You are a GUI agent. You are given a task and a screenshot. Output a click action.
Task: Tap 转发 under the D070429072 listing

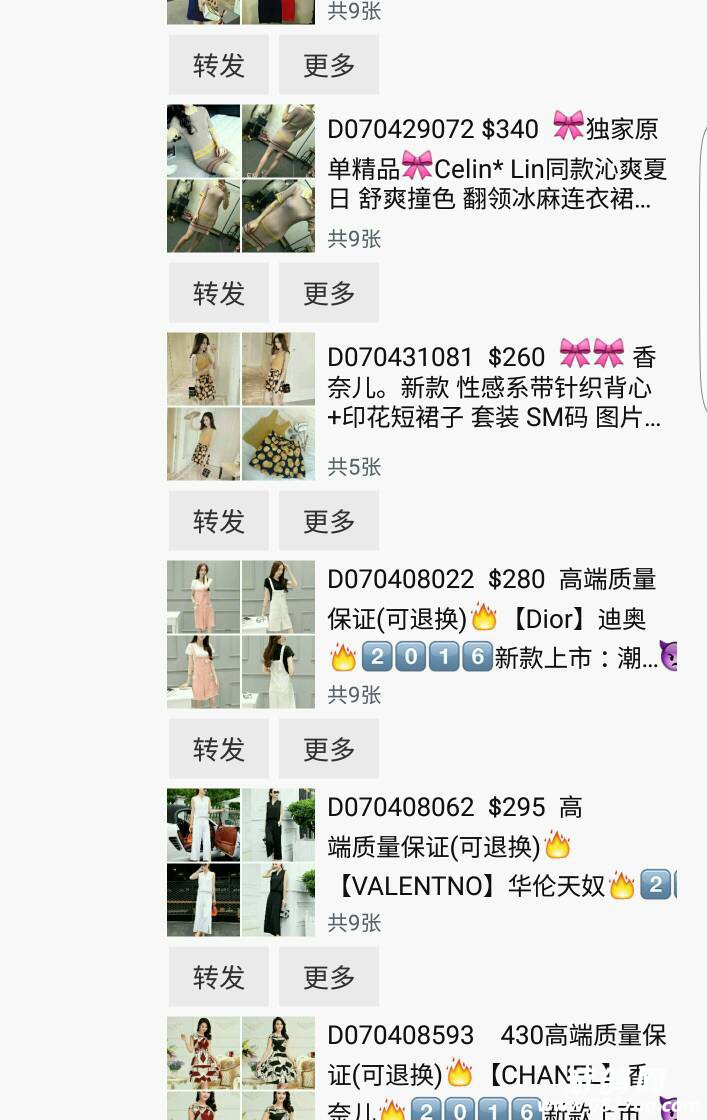[x=219, y=293]
